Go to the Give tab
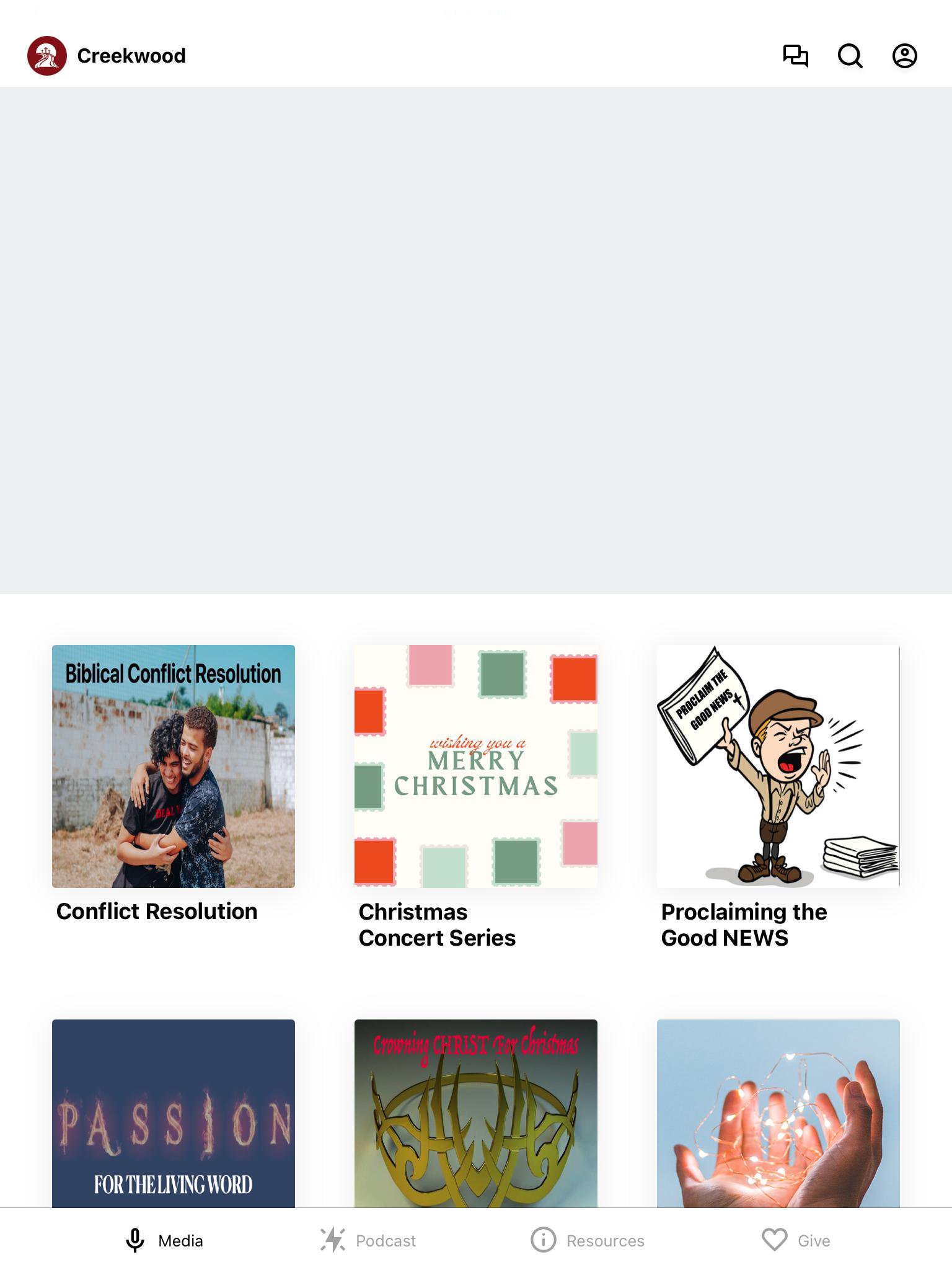The width and height of the screenshot is (952, 1270). pos(796,1240)
